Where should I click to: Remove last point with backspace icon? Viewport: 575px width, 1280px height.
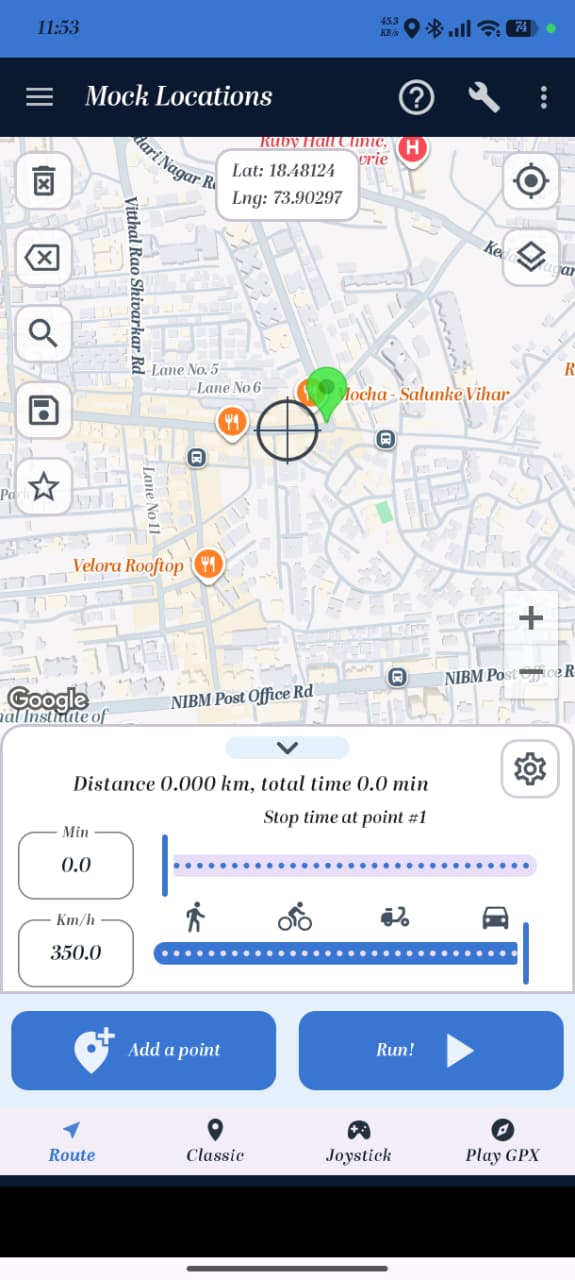[x=43, y=259]
